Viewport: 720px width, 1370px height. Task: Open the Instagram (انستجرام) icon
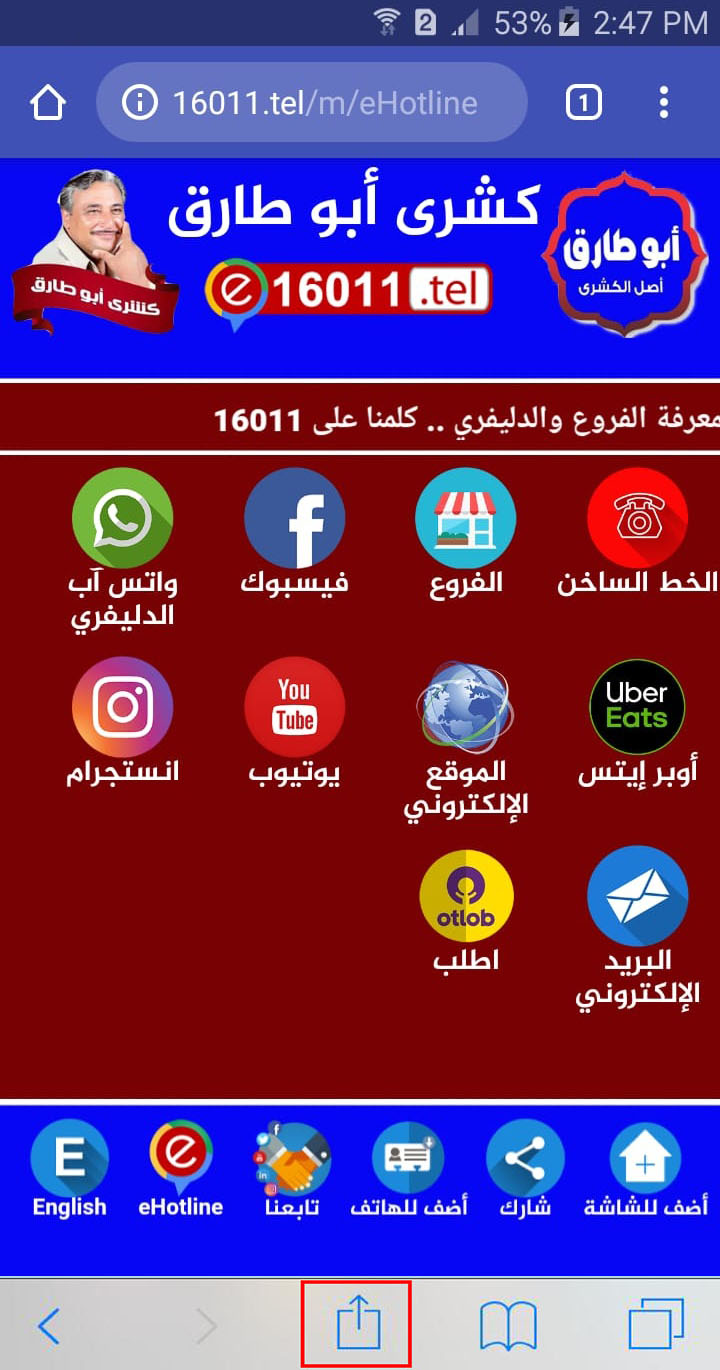tap(122, 706)
